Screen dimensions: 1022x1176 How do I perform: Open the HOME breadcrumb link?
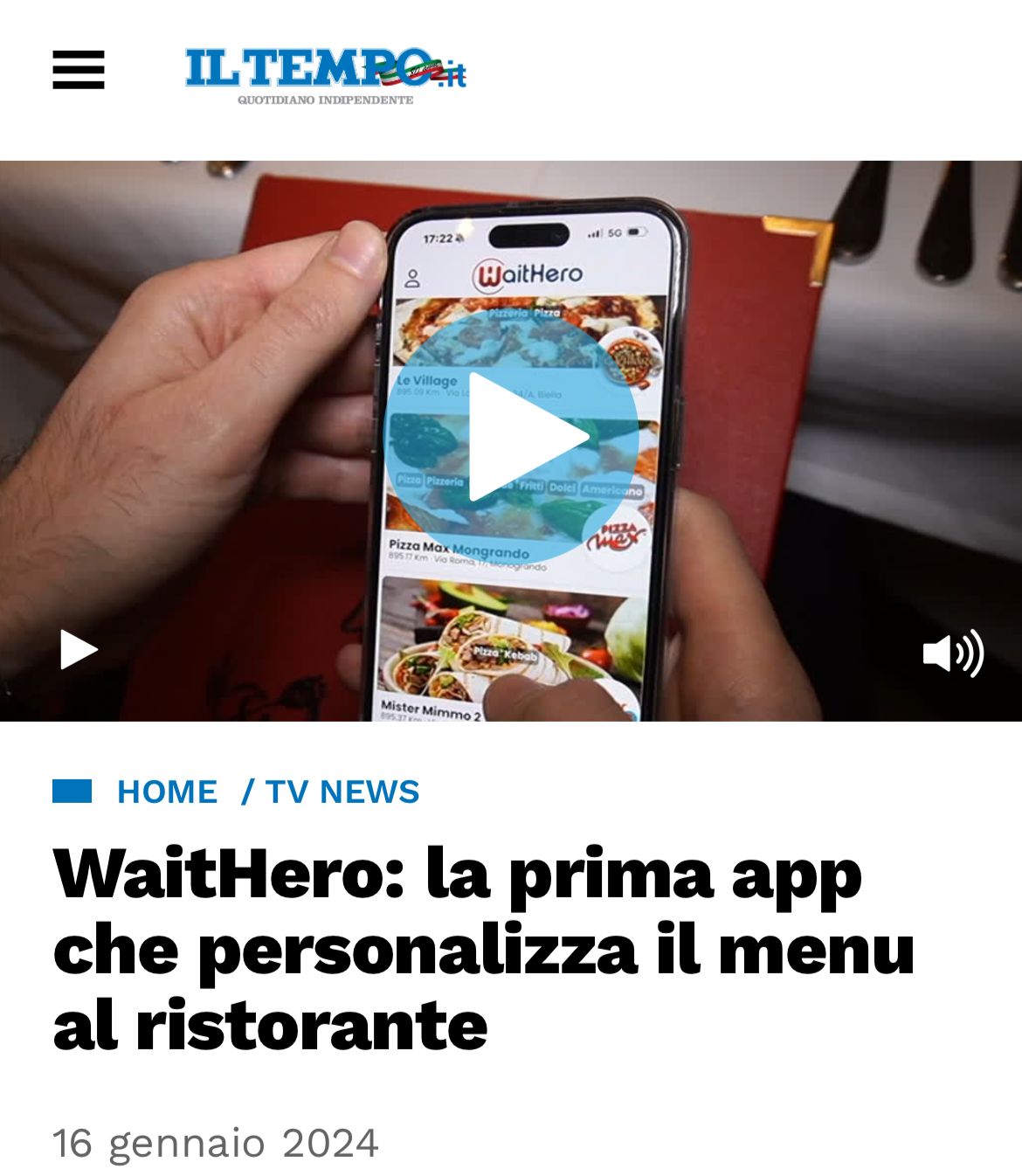tap(167, 792)
